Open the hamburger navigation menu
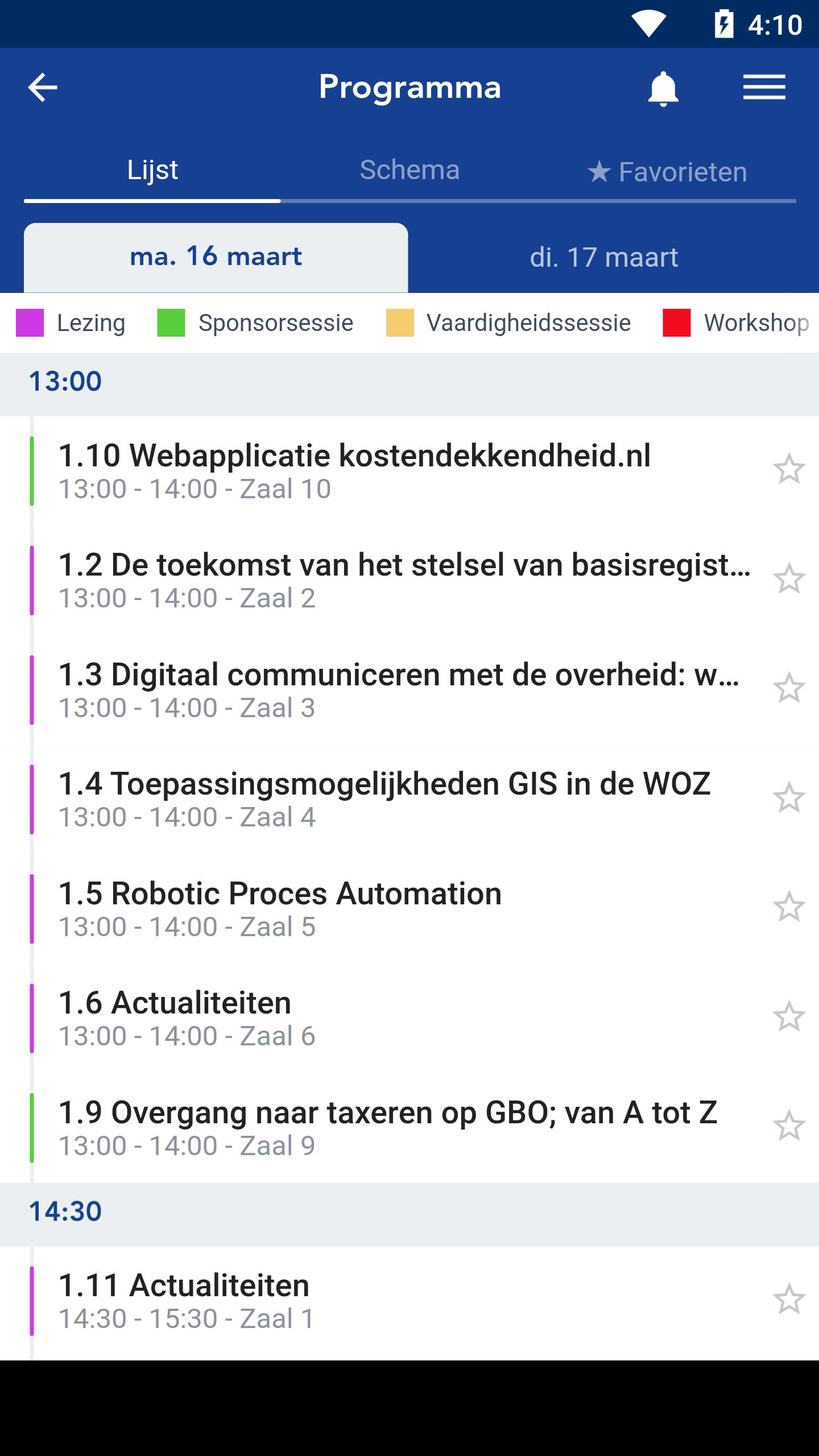The width and height of the screenshot is (819, 1456). coord(763,88)
